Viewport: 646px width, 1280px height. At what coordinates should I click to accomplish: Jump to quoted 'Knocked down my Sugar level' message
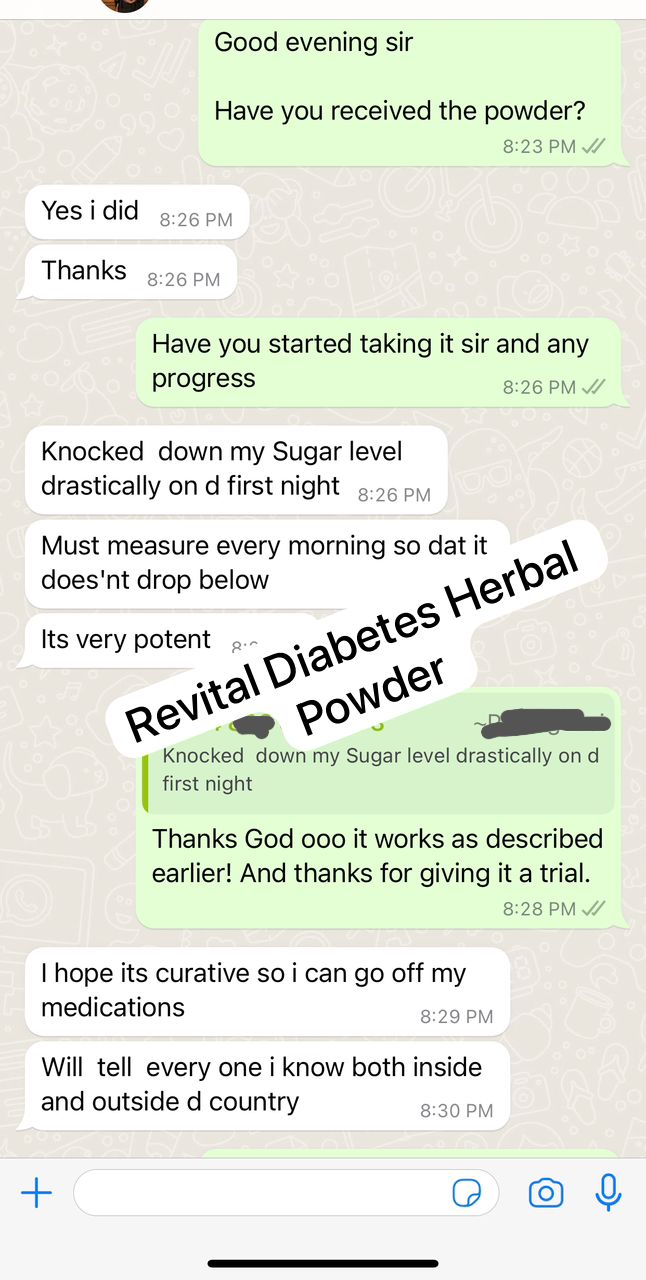tap(380, 770)
